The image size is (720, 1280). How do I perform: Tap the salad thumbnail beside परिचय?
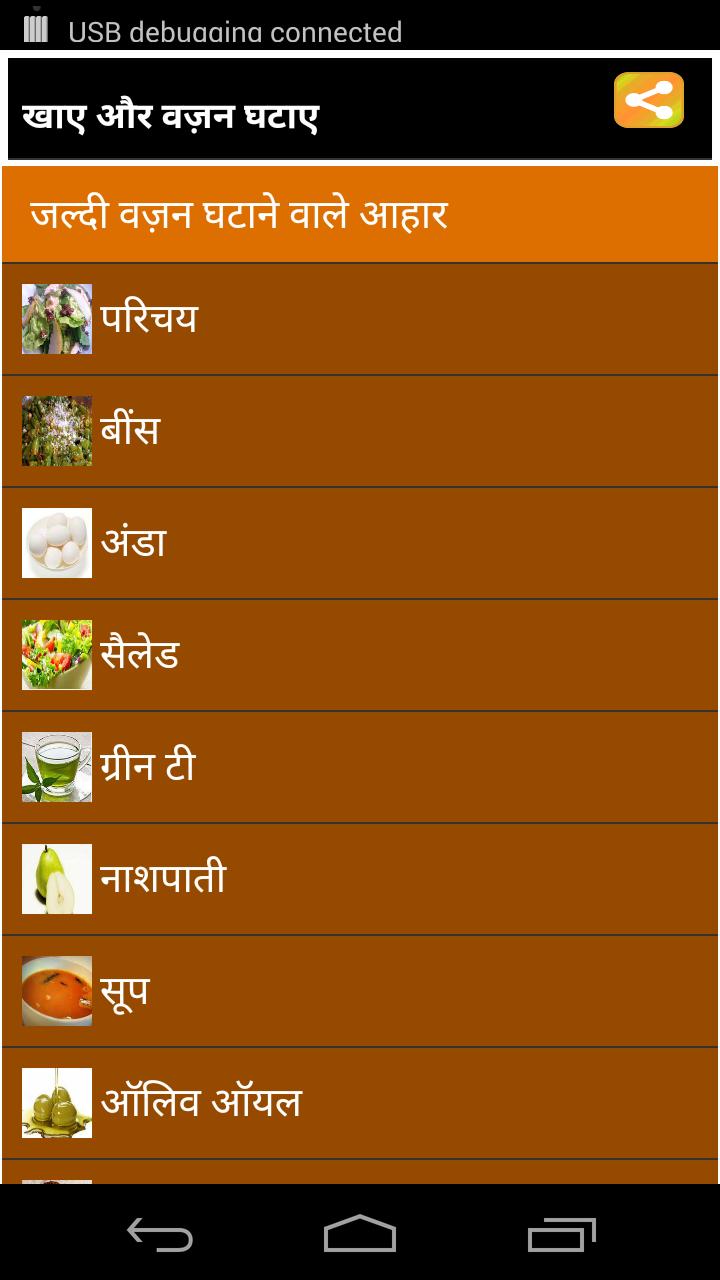point(56,320)
